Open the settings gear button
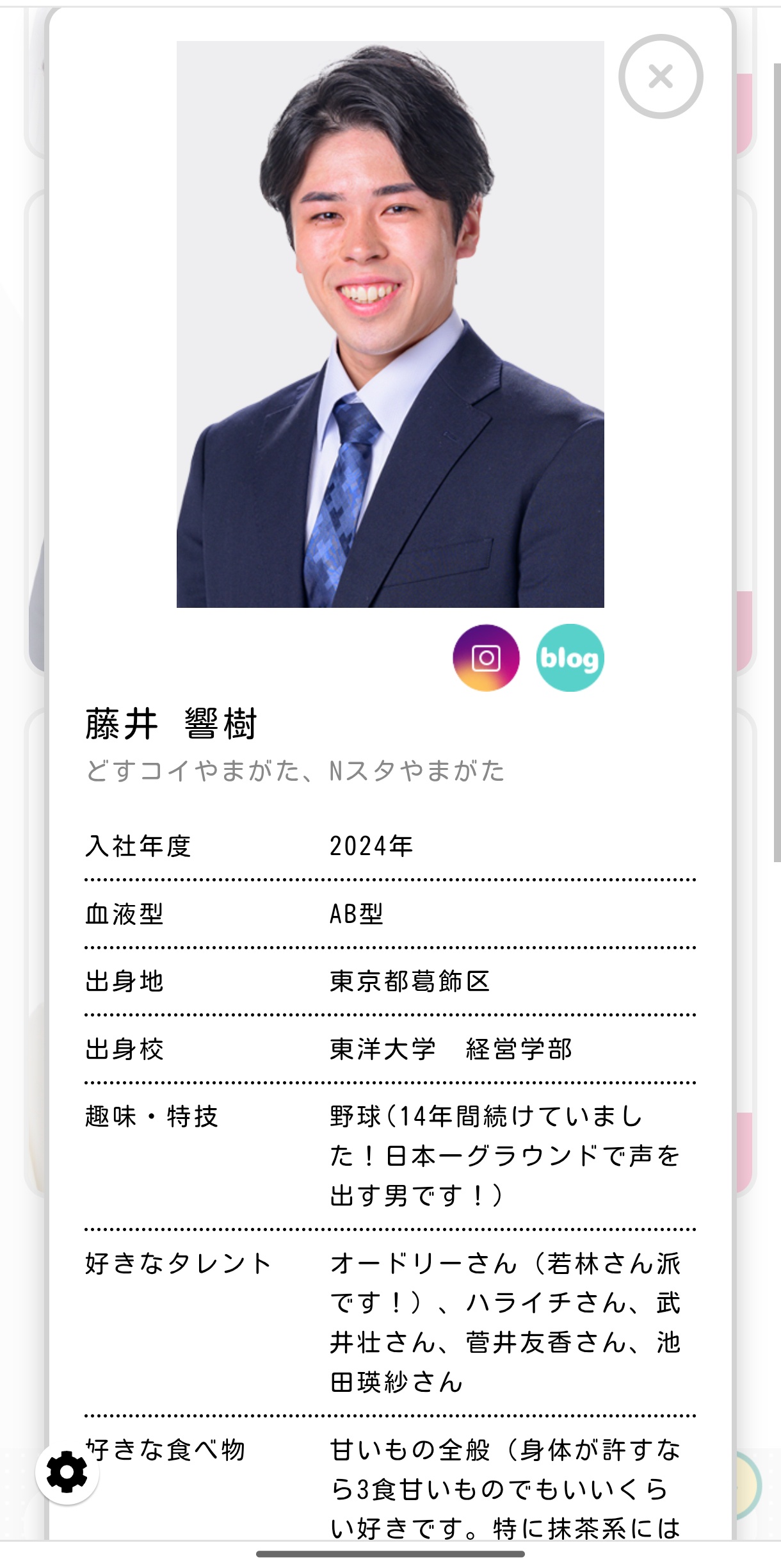781x1568 pixels. 67,1473
